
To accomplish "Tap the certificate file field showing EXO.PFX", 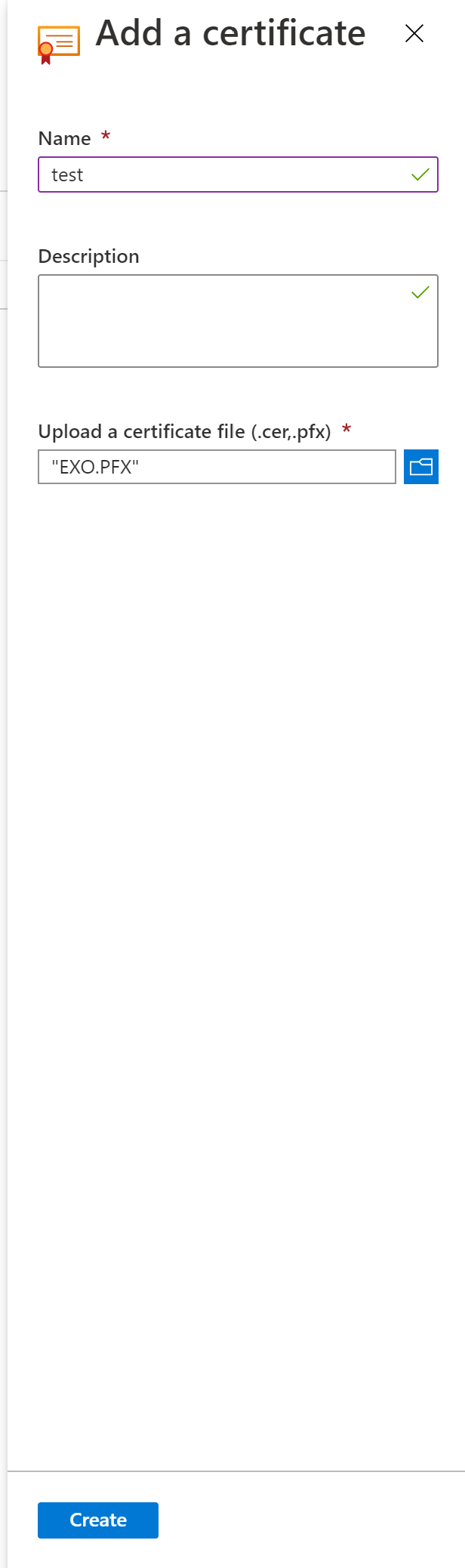I will click(x=217, y=467).
